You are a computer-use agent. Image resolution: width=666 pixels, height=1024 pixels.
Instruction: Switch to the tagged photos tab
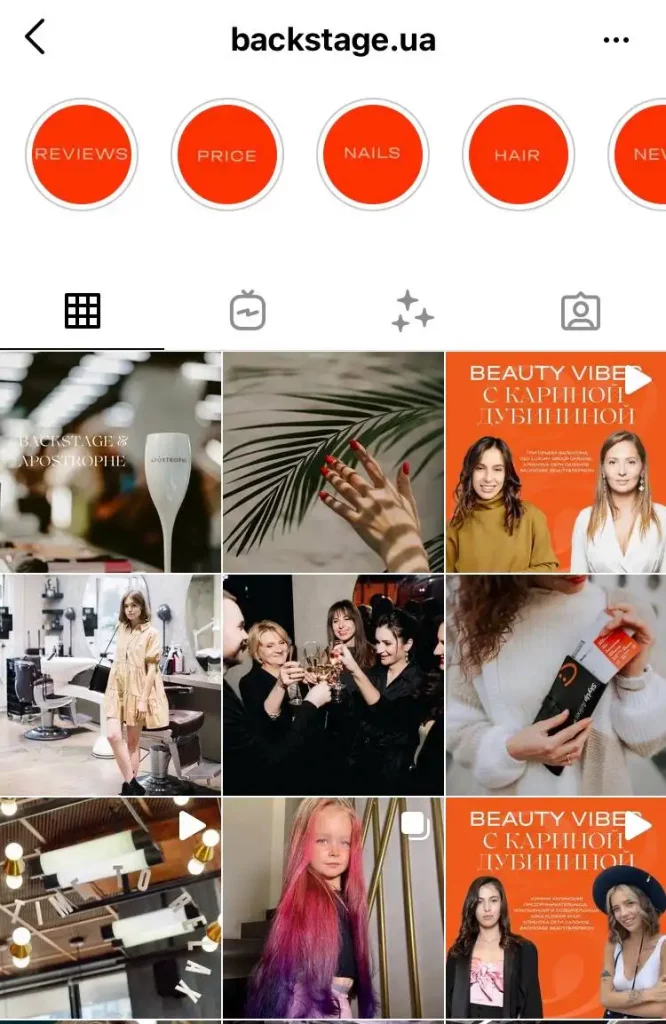[x=580, y=311]
